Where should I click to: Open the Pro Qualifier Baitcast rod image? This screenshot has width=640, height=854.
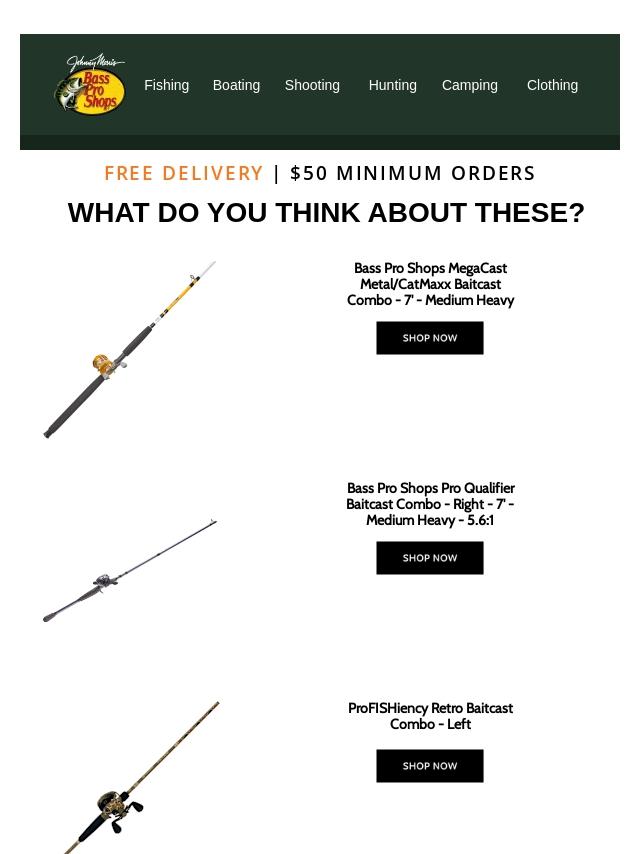tap(130, 570)
